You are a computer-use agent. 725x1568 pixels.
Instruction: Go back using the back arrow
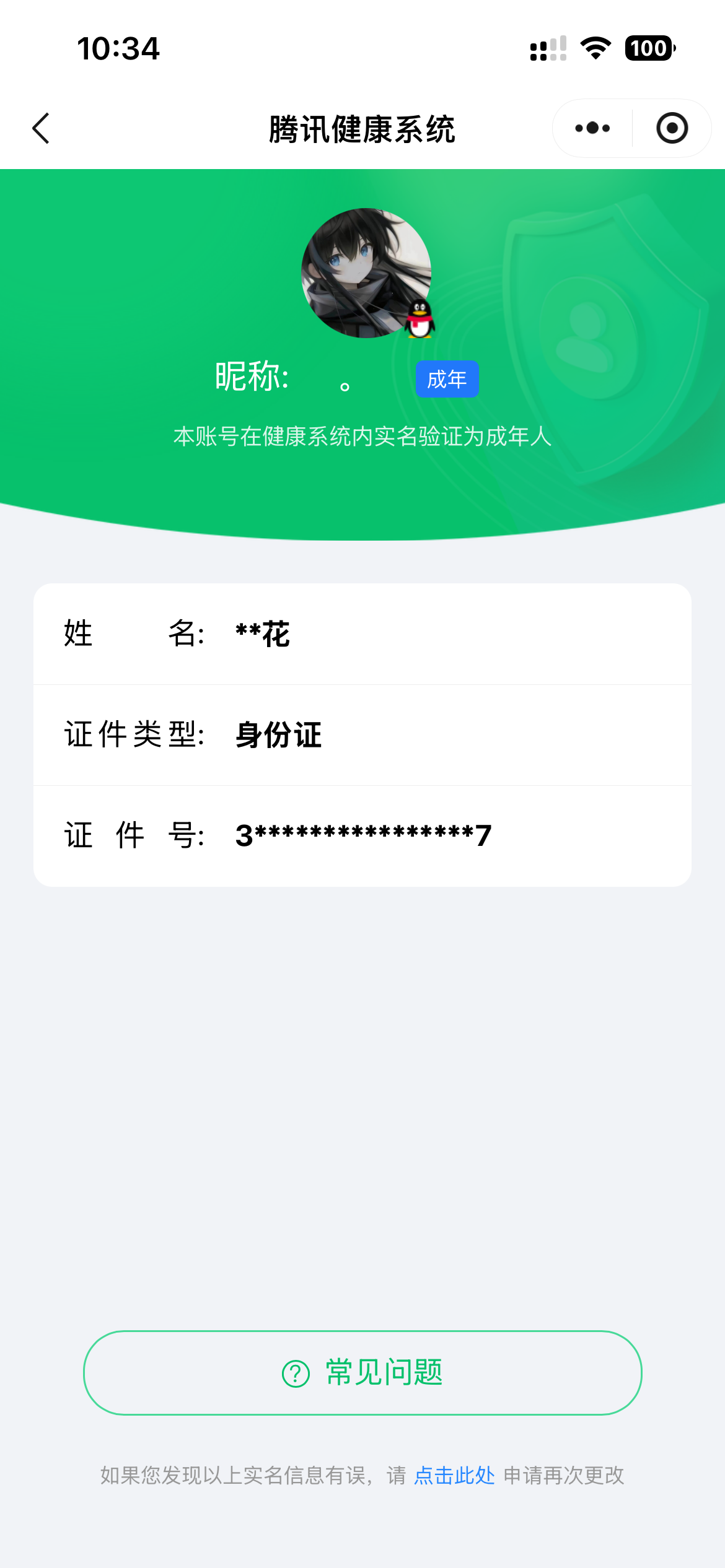tap(41, 128)
